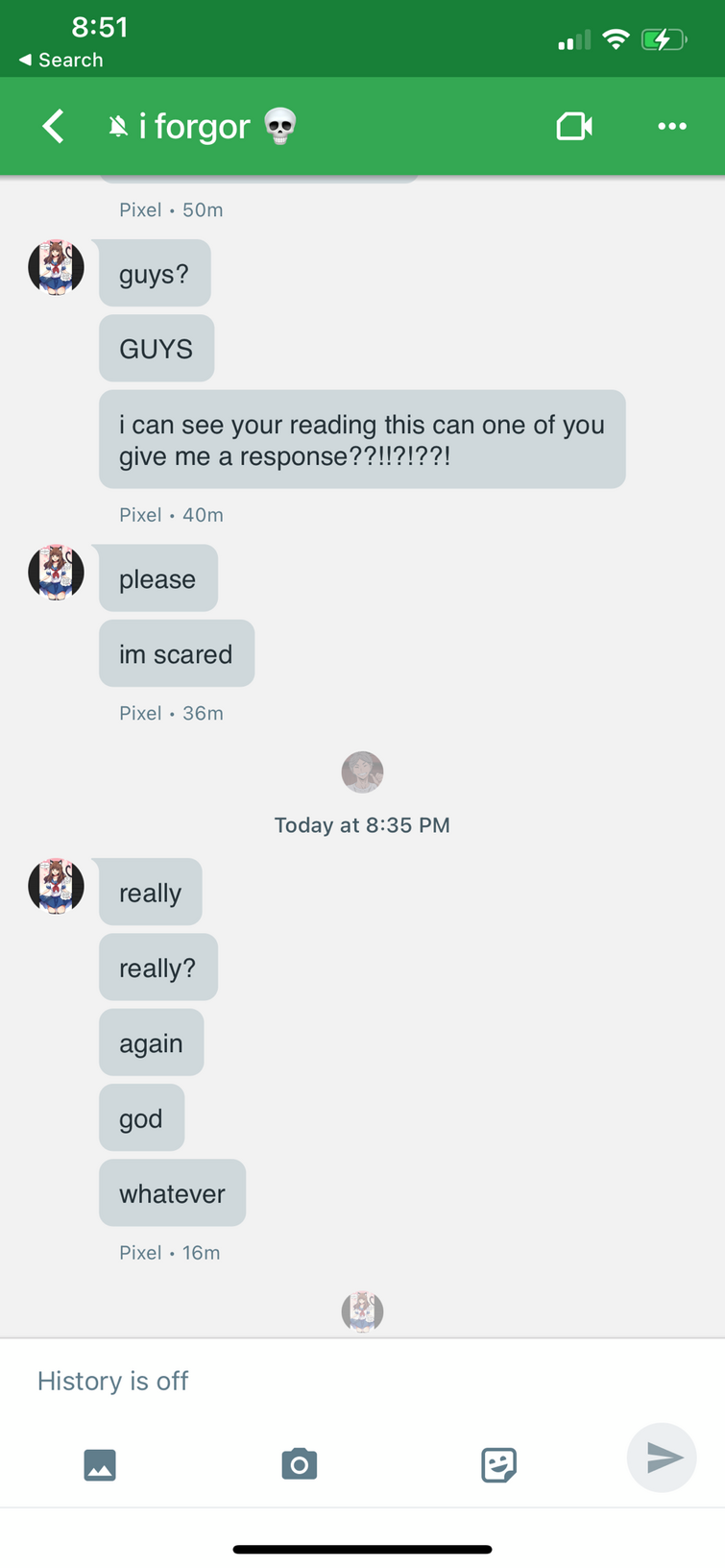
Task: Attach a photo from the gallery
Action: [x=100, y=1464]
